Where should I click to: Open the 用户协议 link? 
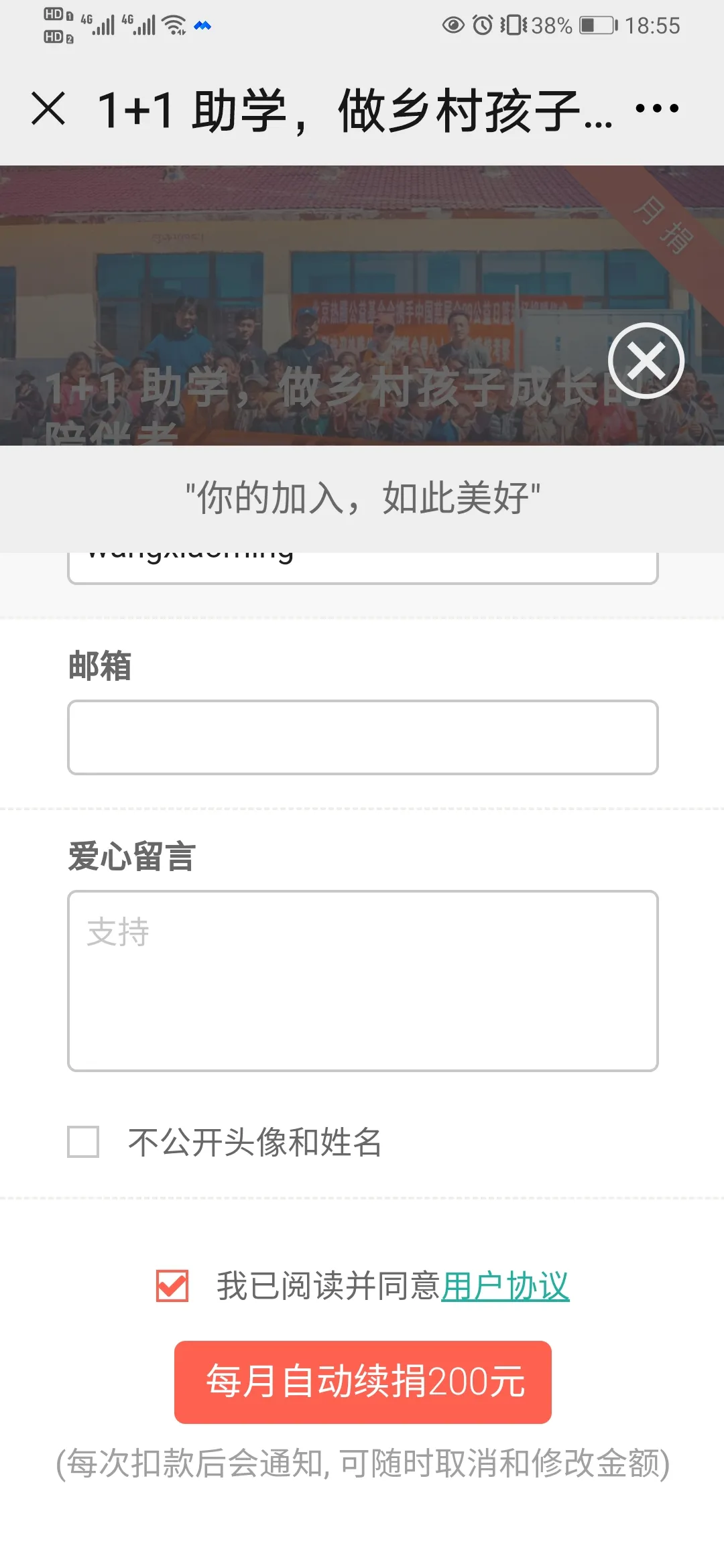pos(505,1287)
